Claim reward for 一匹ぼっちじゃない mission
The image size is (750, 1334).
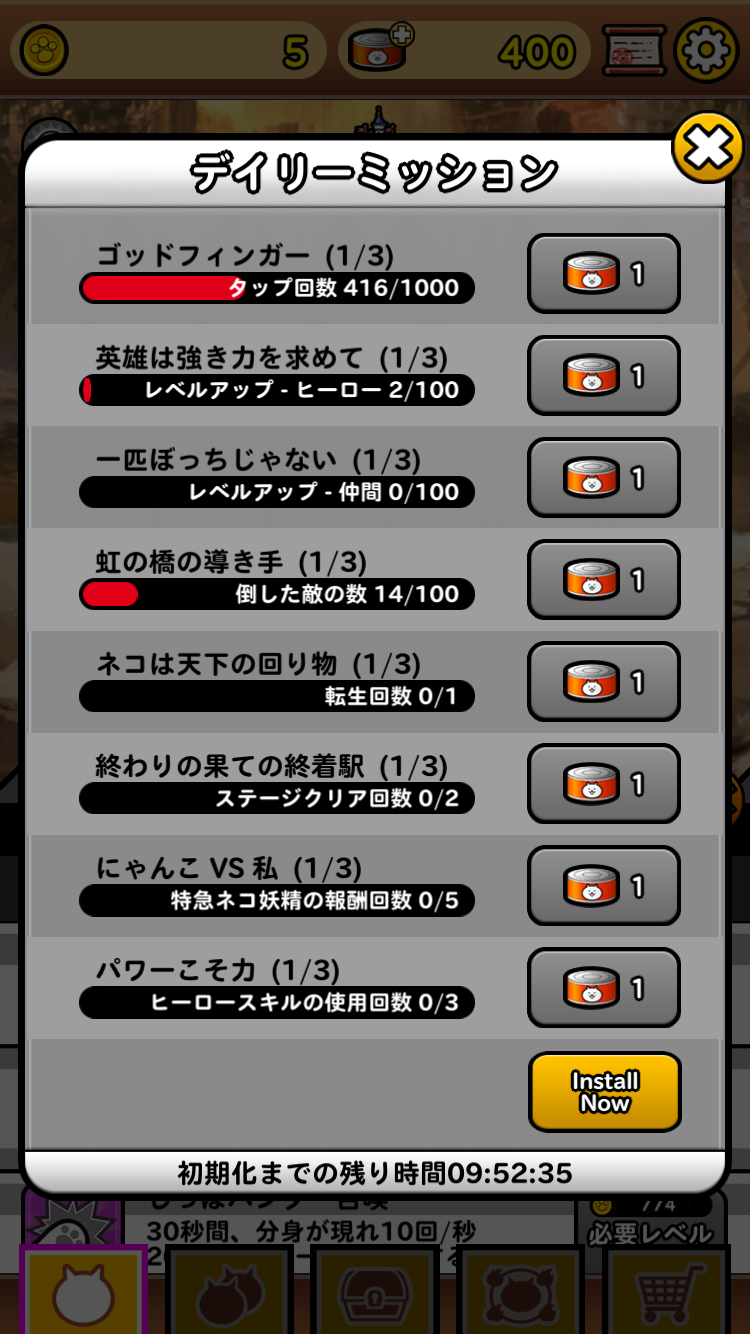pos(604,478)
